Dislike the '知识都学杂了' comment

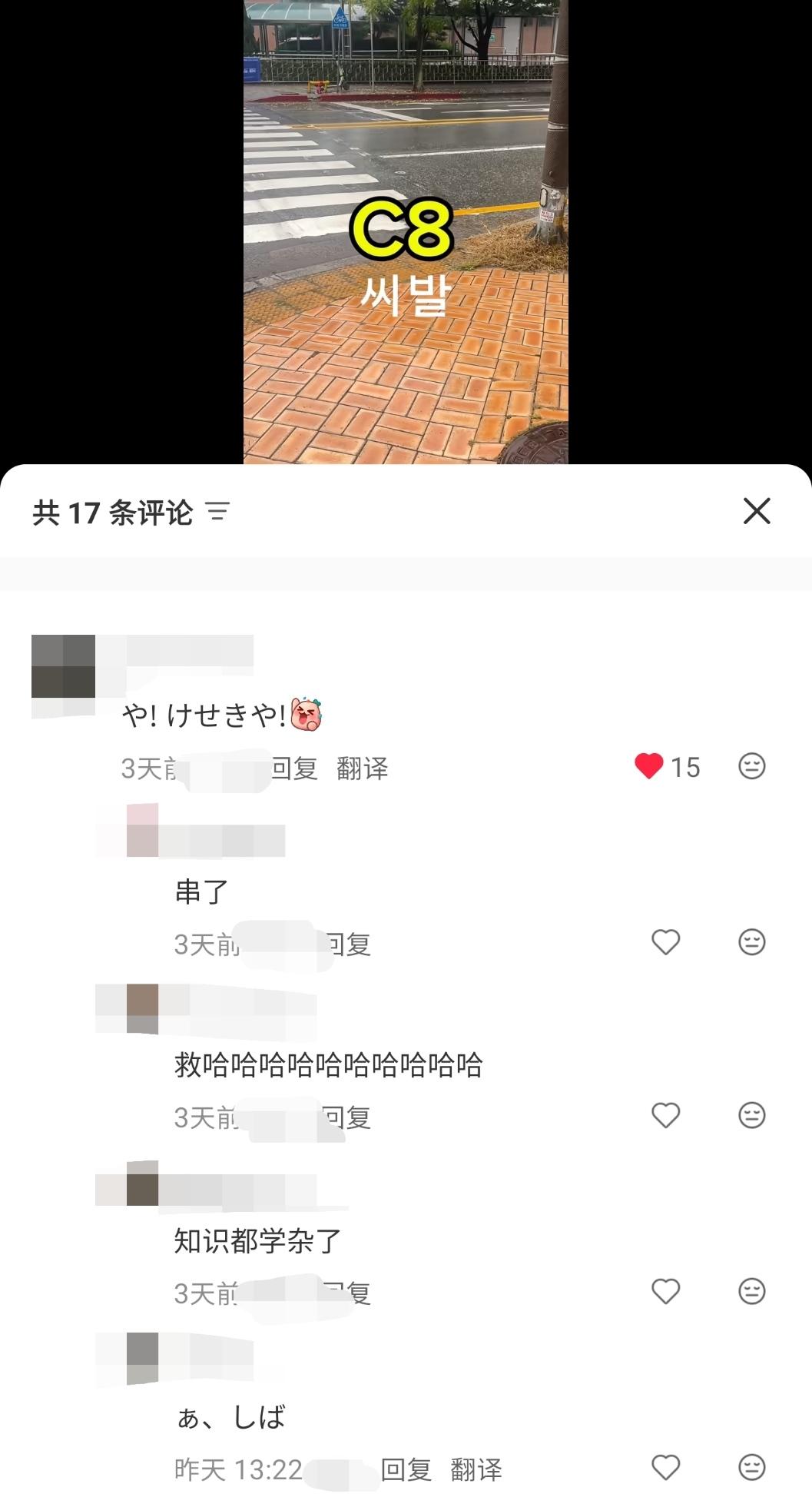coord(751,1291)
